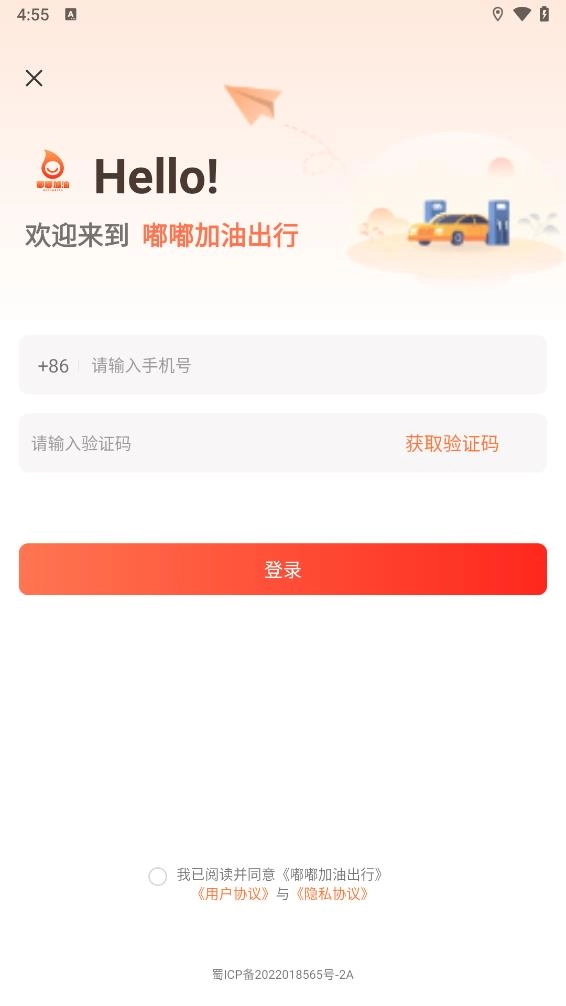
Task: Request a verification code via 获取验证码
Action: pos(452,443)
